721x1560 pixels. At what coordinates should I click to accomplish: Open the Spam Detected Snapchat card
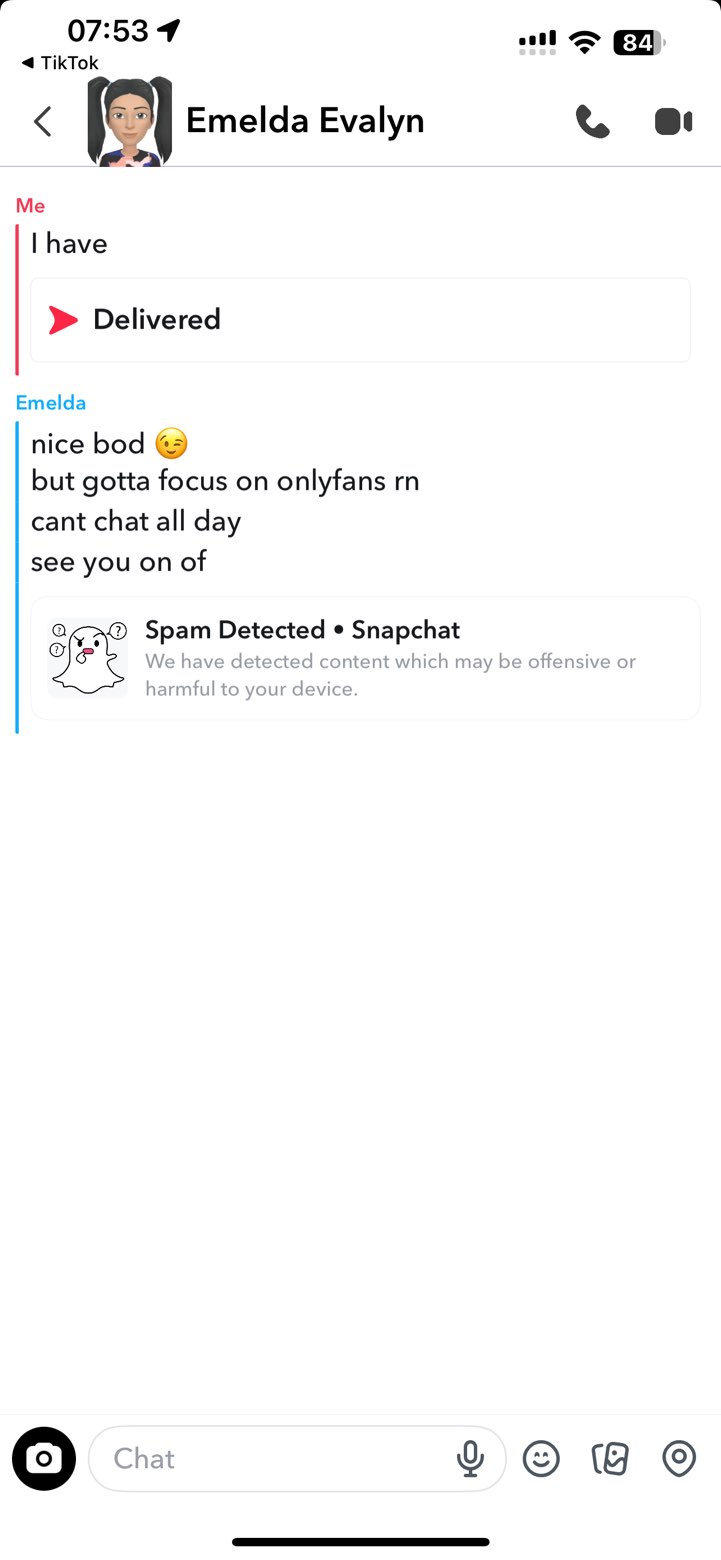coord(365,658)
